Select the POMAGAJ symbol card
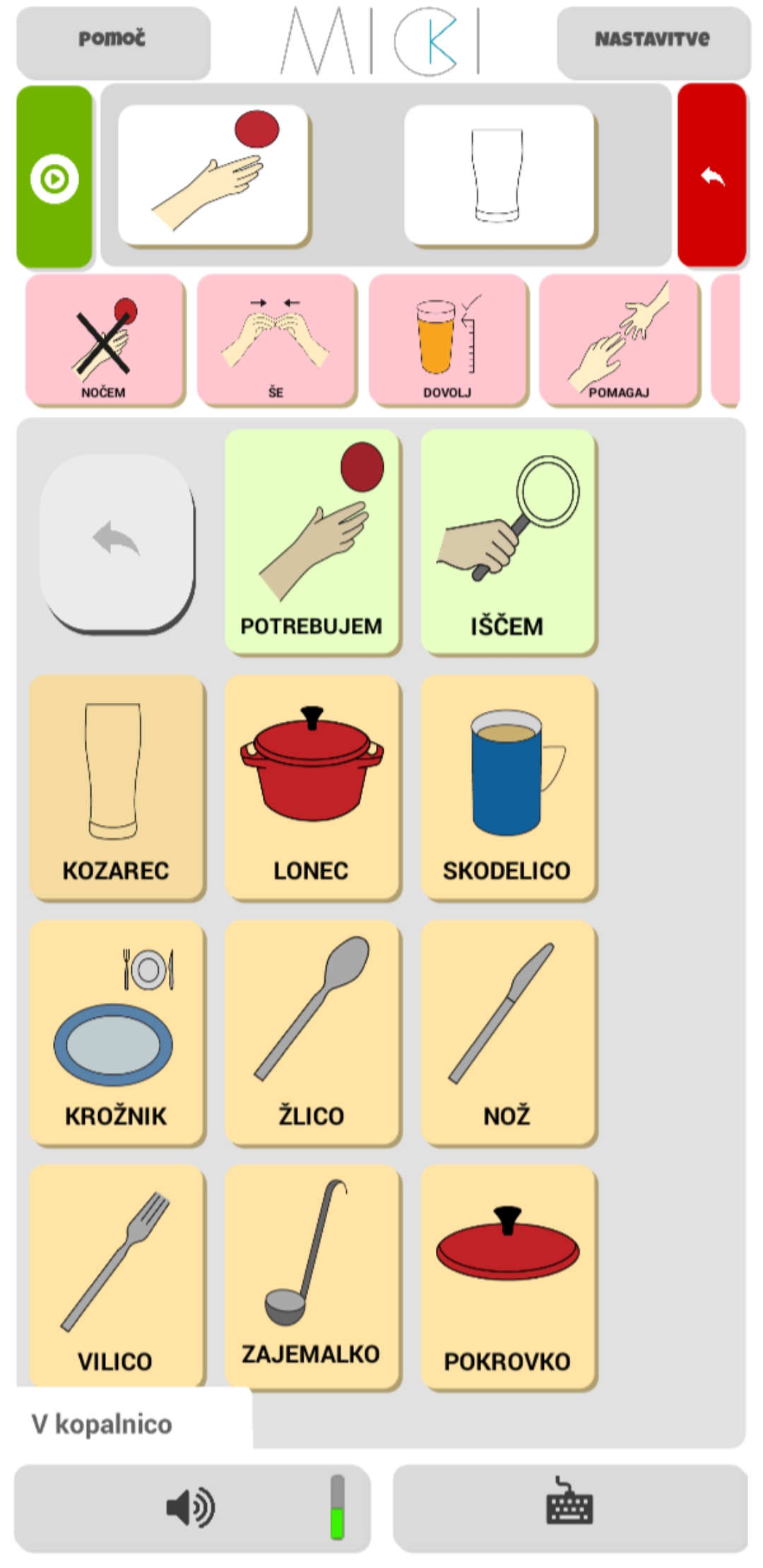 click(x=619, y=340)
